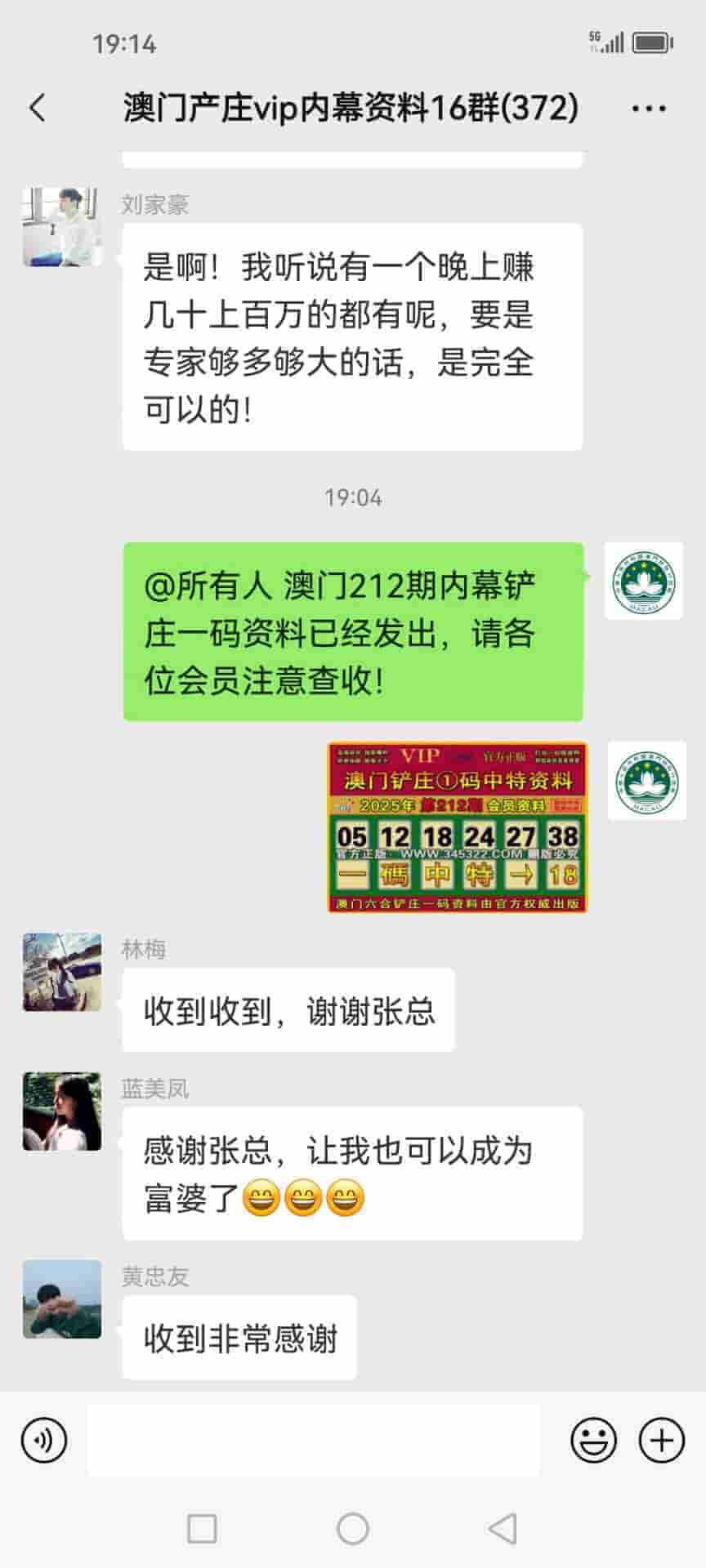706x1568 pixels.
Task: Open the 澳门铲庄 lottery image message
Action: pyautogui.click(x=457, y=826)
